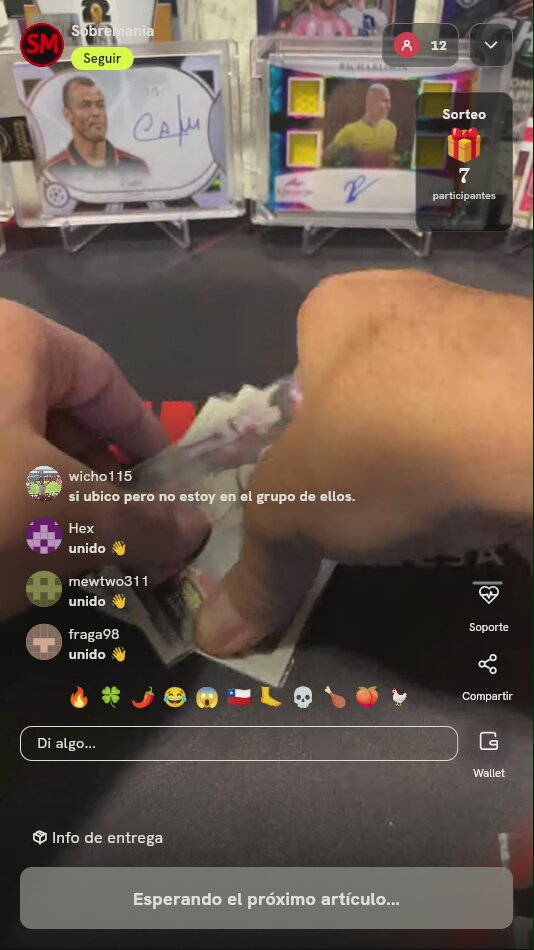Open the Sorteo giveaway card
The height and width of the screenshot is (950, 534).
(x=464, y=161)
